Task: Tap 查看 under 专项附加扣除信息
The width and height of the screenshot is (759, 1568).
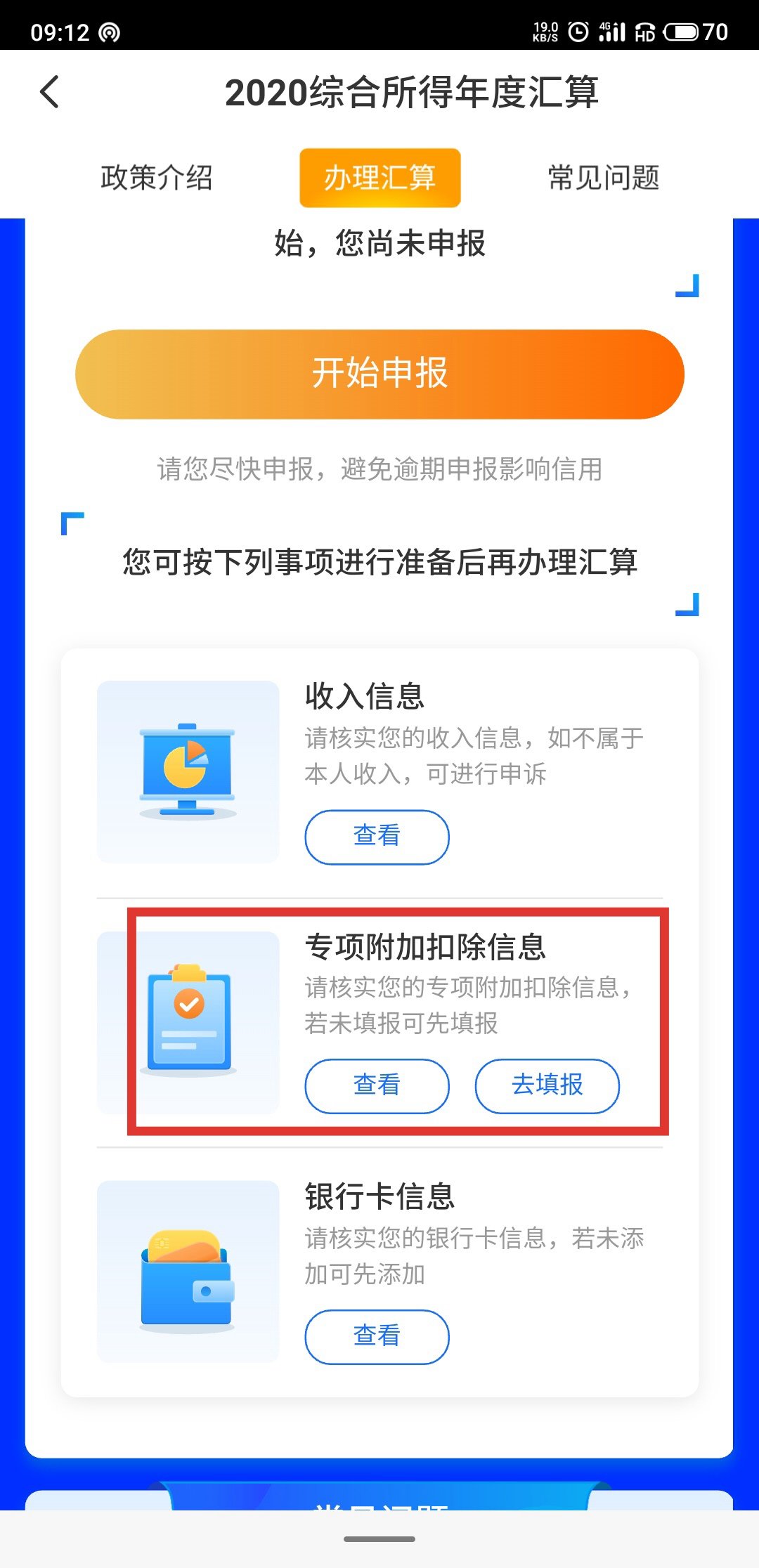Action: pos(377,1086)
